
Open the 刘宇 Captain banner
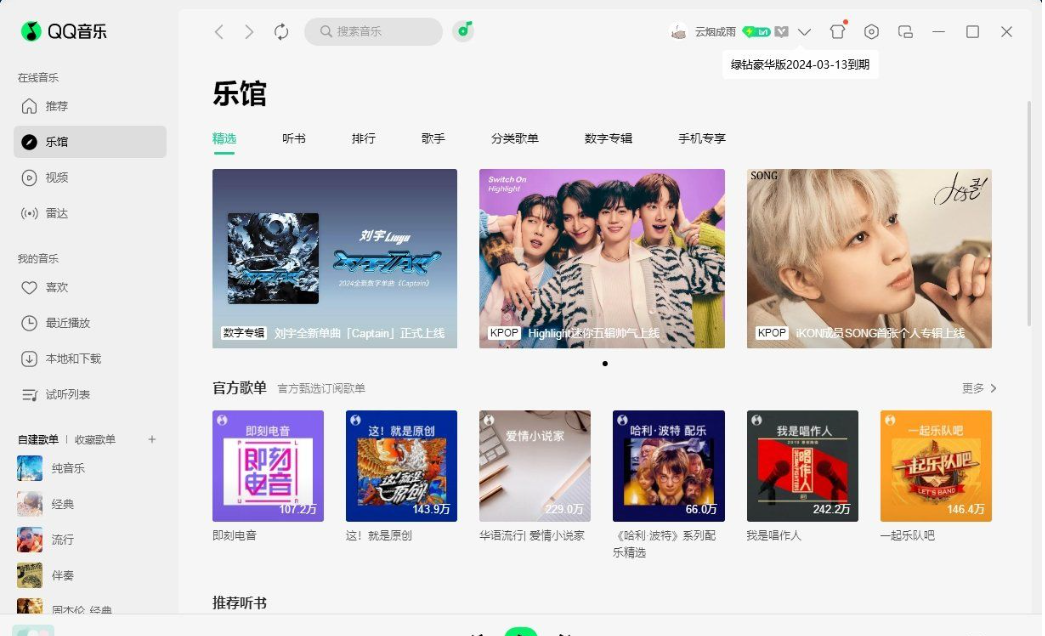click(x=334, y=258)
